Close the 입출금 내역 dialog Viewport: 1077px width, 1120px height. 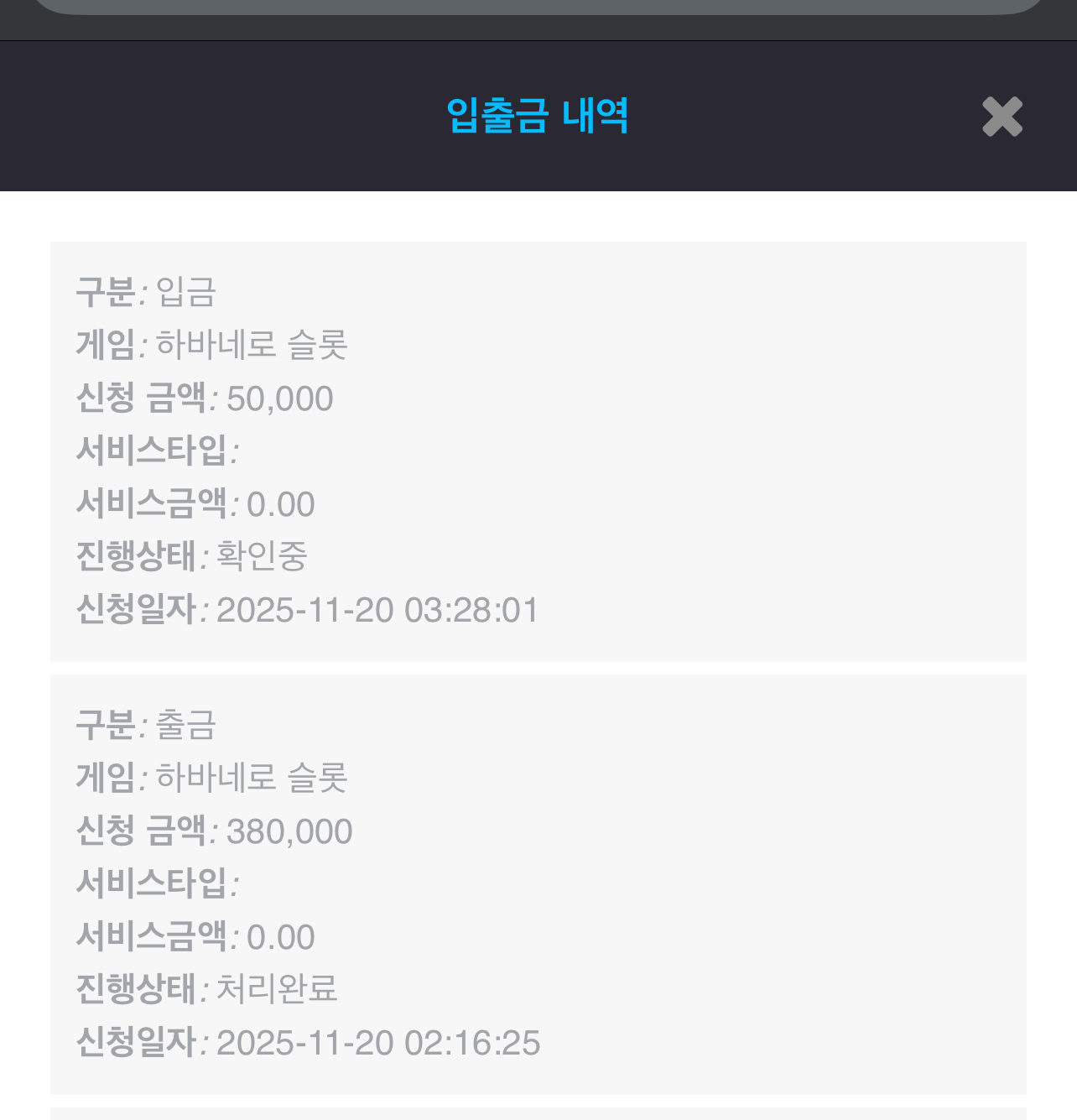pos(1002,116)
